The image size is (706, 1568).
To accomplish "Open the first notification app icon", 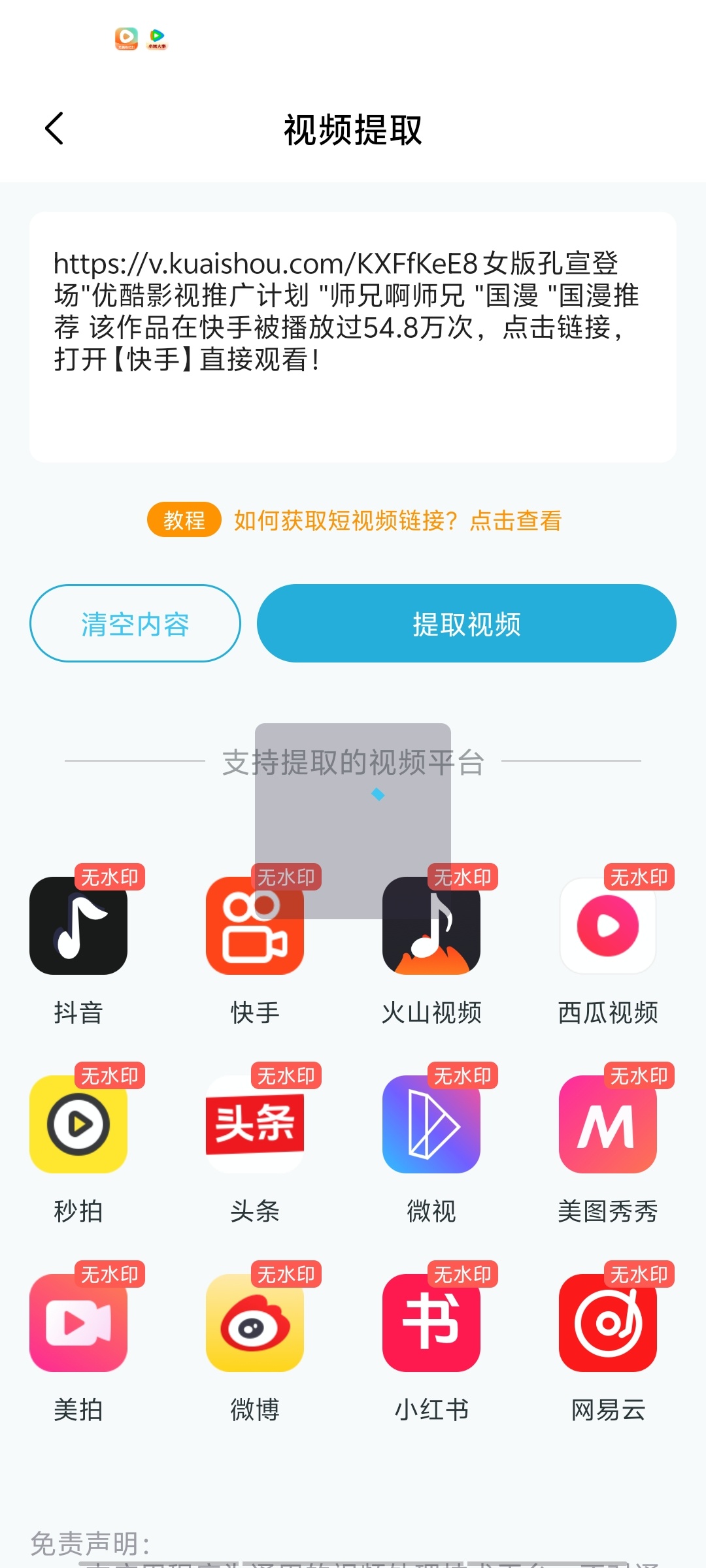I will coord(126,38).
